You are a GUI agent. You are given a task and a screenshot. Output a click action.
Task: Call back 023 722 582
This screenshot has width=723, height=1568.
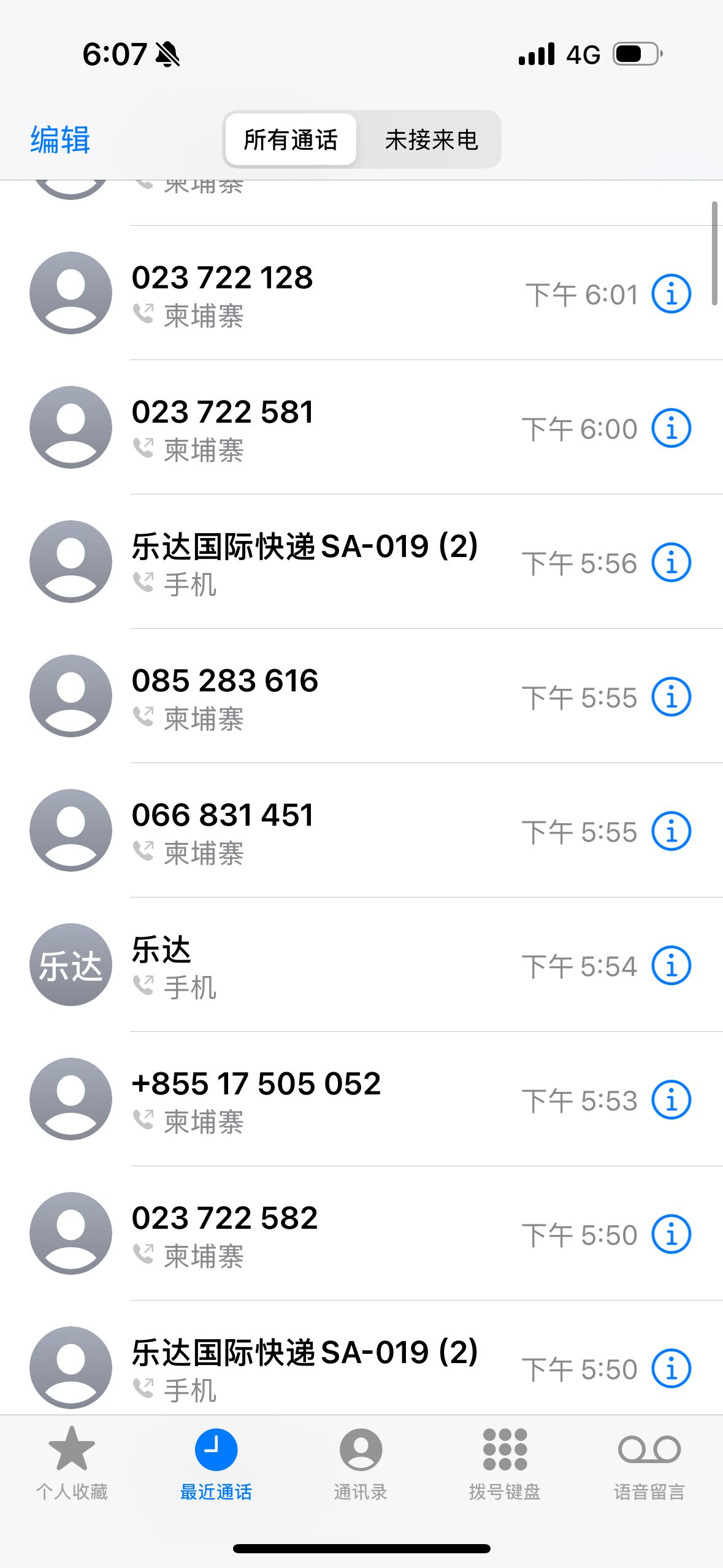click(361, 1234)
